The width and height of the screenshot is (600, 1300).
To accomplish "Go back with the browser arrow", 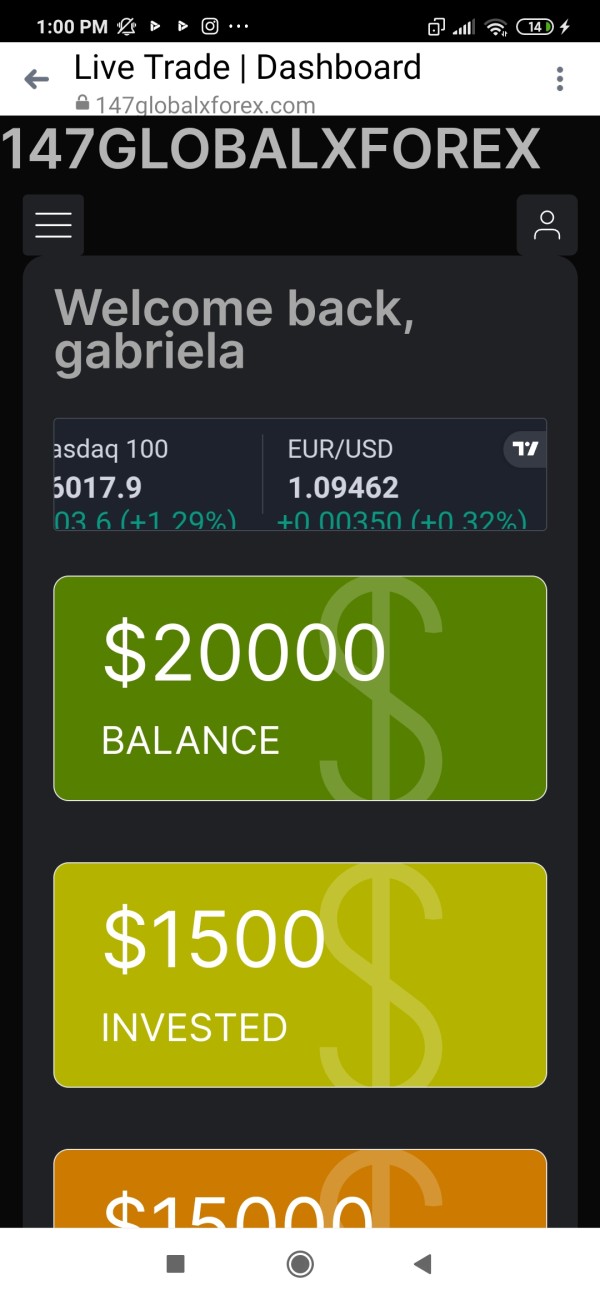I will [37, 79].
